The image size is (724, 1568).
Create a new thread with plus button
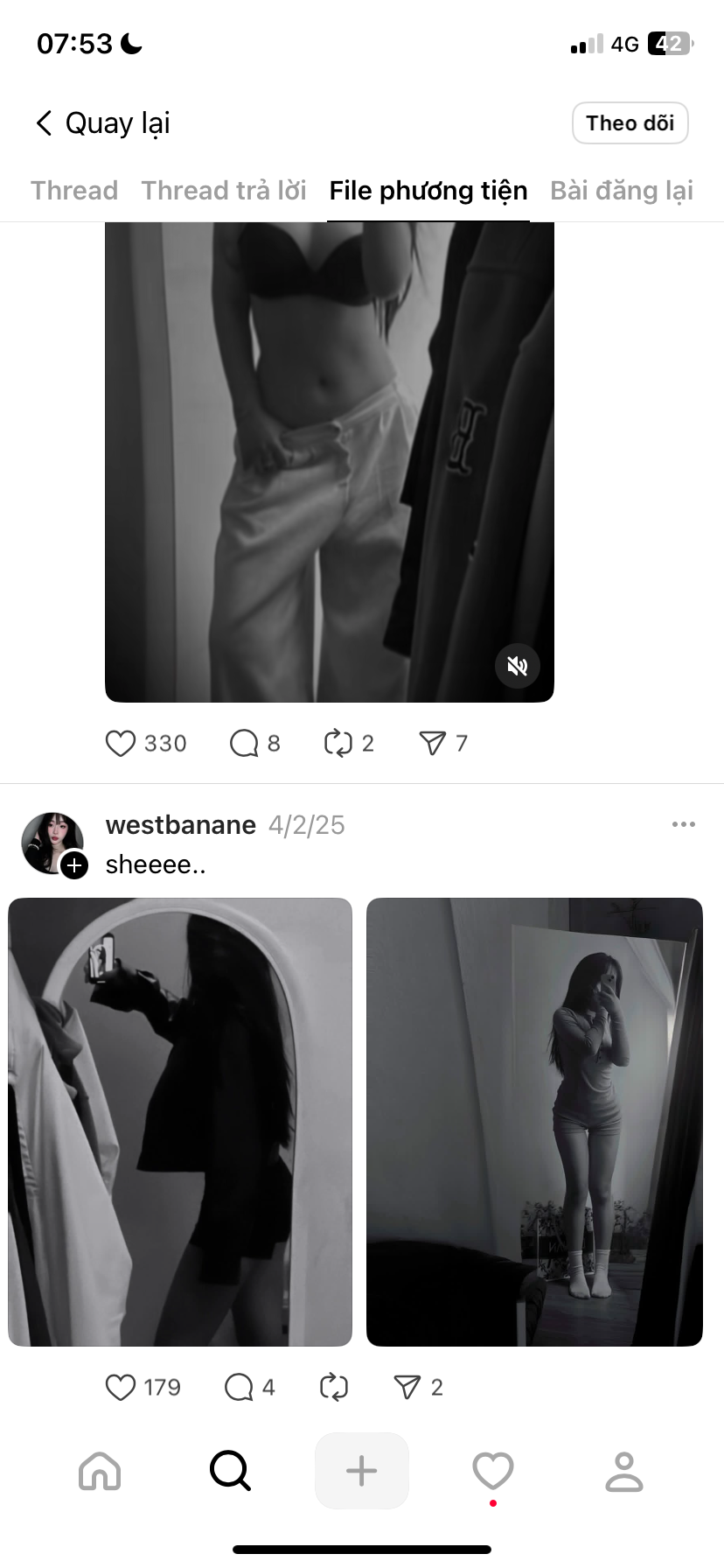361,1472
